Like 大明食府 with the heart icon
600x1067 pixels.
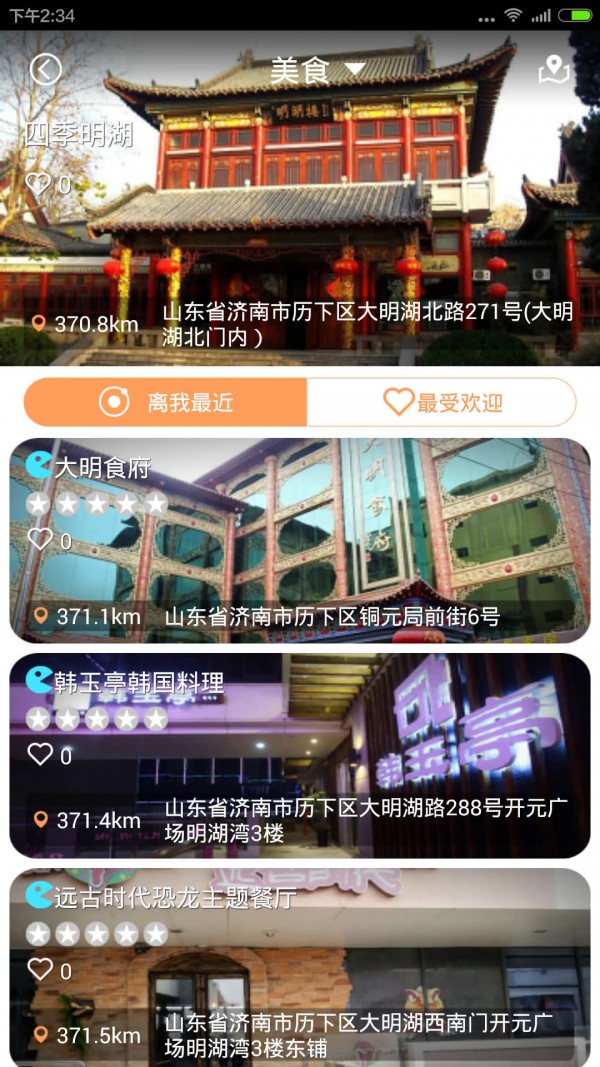40,540
